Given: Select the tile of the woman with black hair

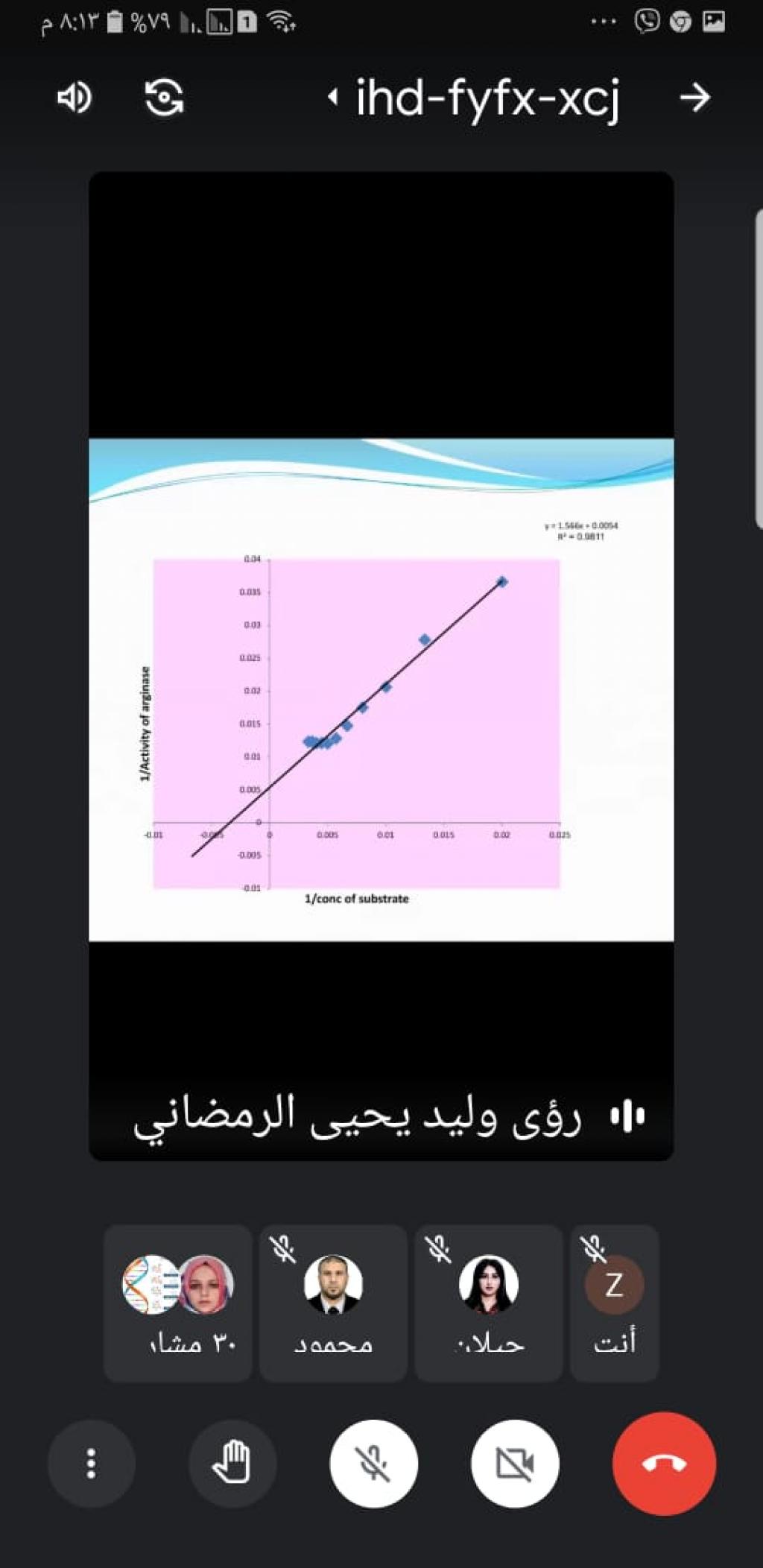Looking at the screenshot, I should [x=489, y=1303].
